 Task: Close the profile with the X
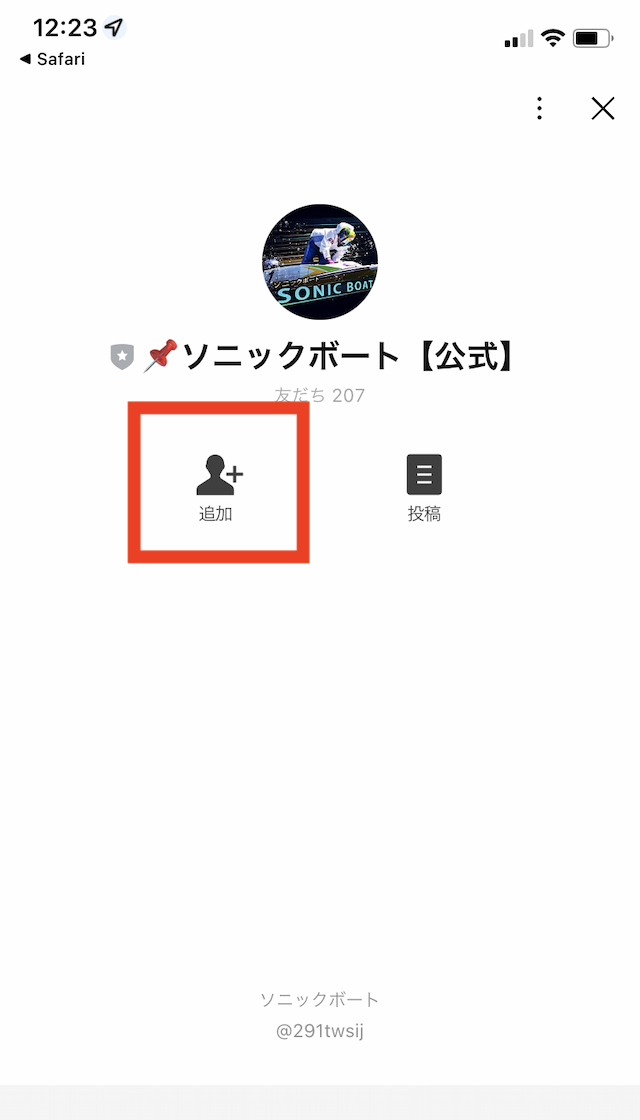tap(603, 109)
